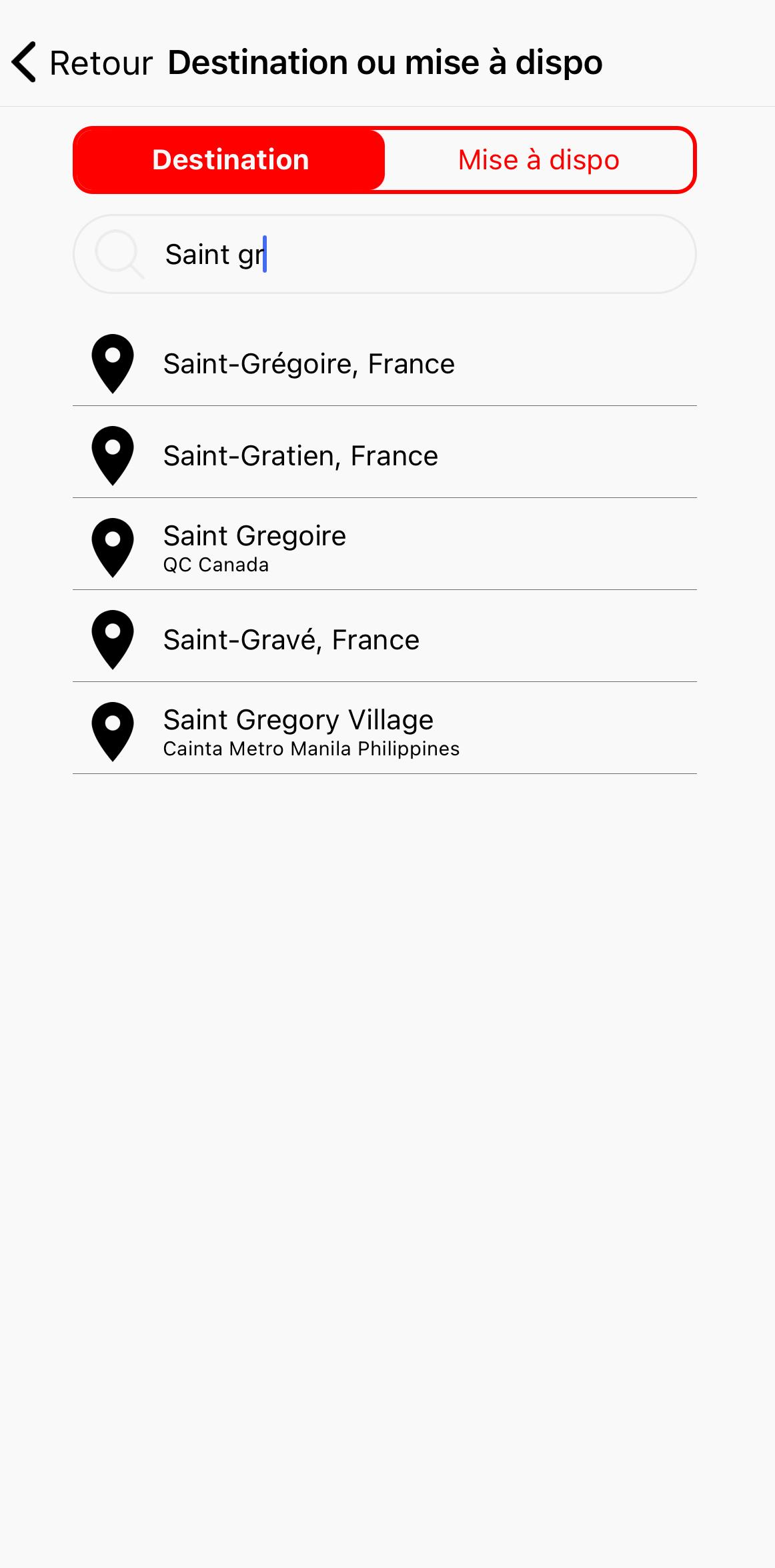
Task: Select Saint Gregoire QC Canada
Action: click(x=385, y=548)
